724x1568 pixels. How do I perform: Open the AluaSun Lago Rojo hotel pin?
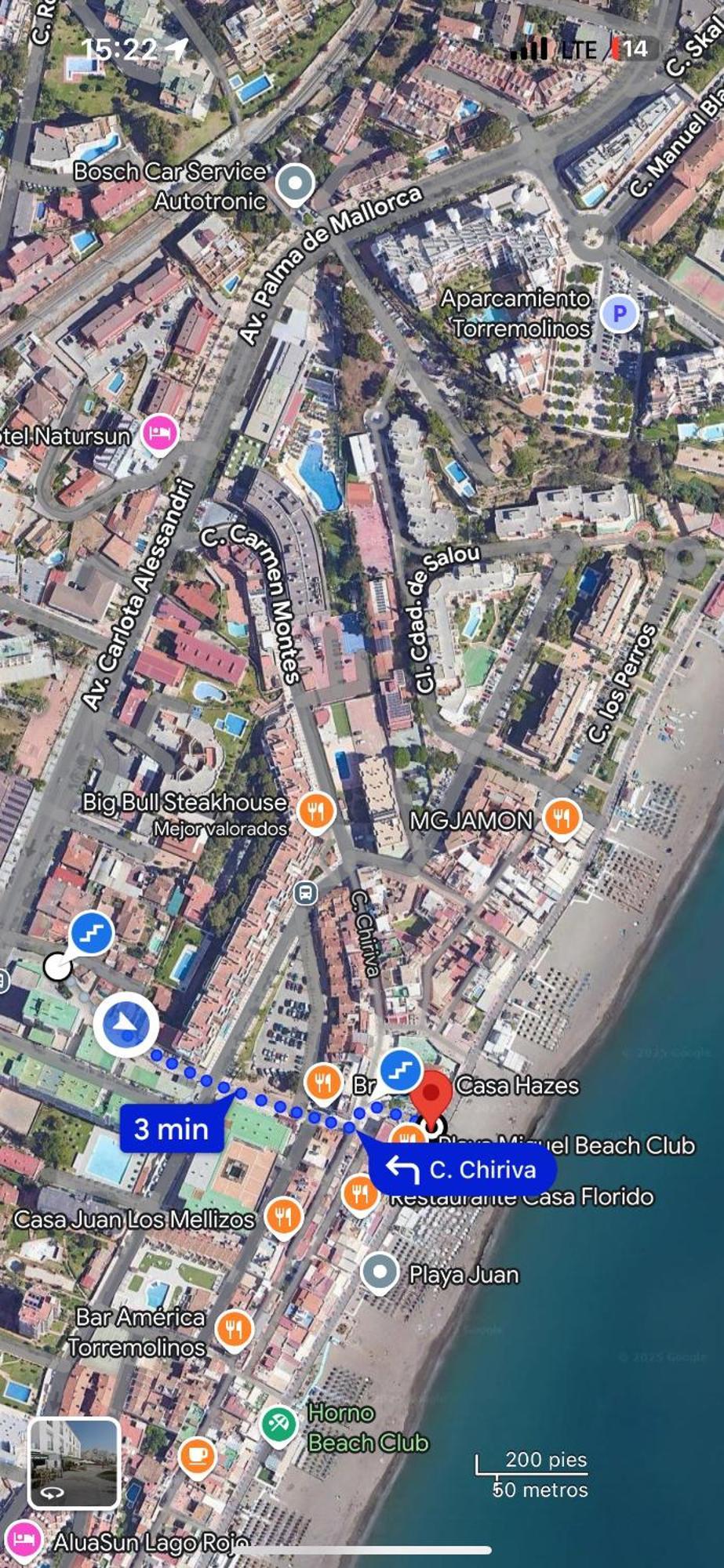coord(24,1539)
